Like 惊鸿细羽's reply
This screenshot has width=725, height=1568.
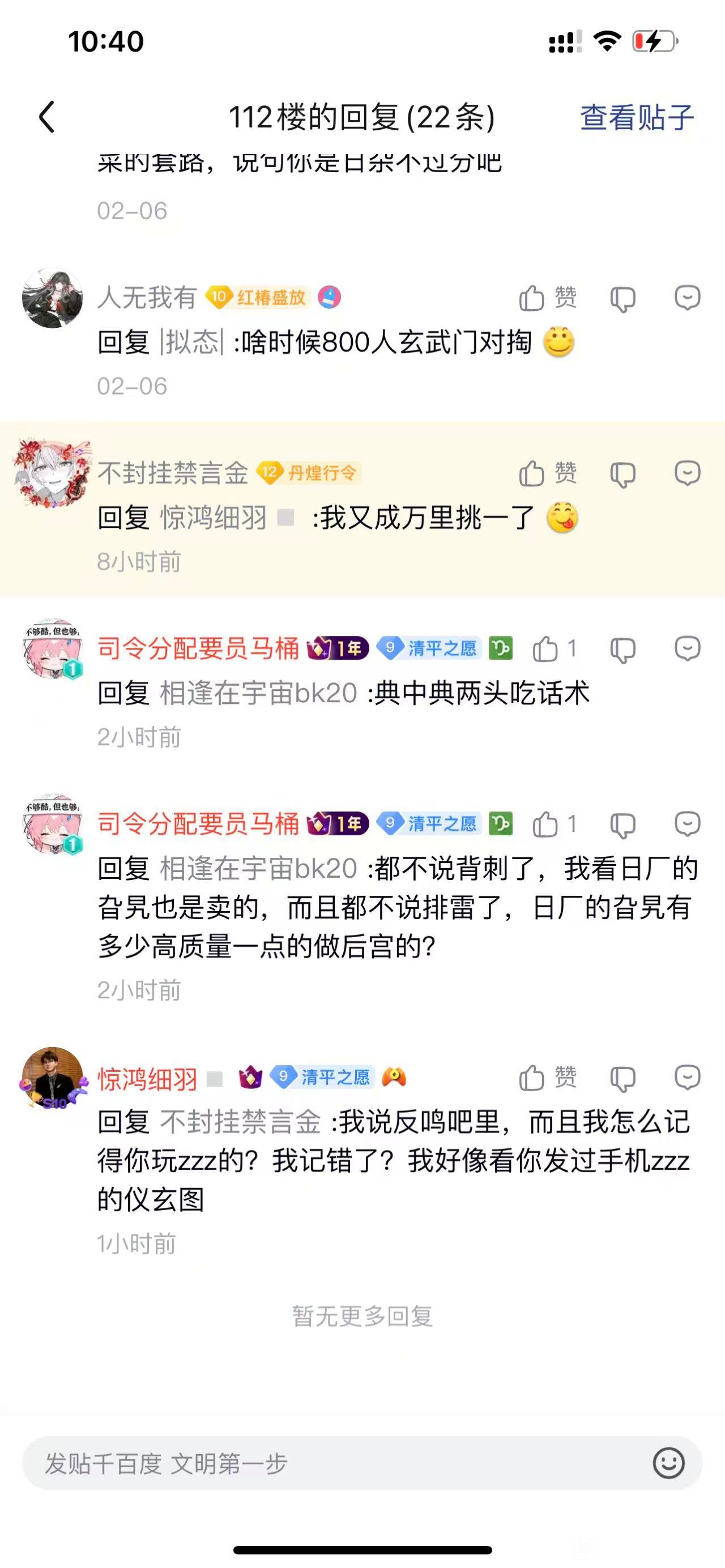pyautogui.click(x=547, y=1078)
